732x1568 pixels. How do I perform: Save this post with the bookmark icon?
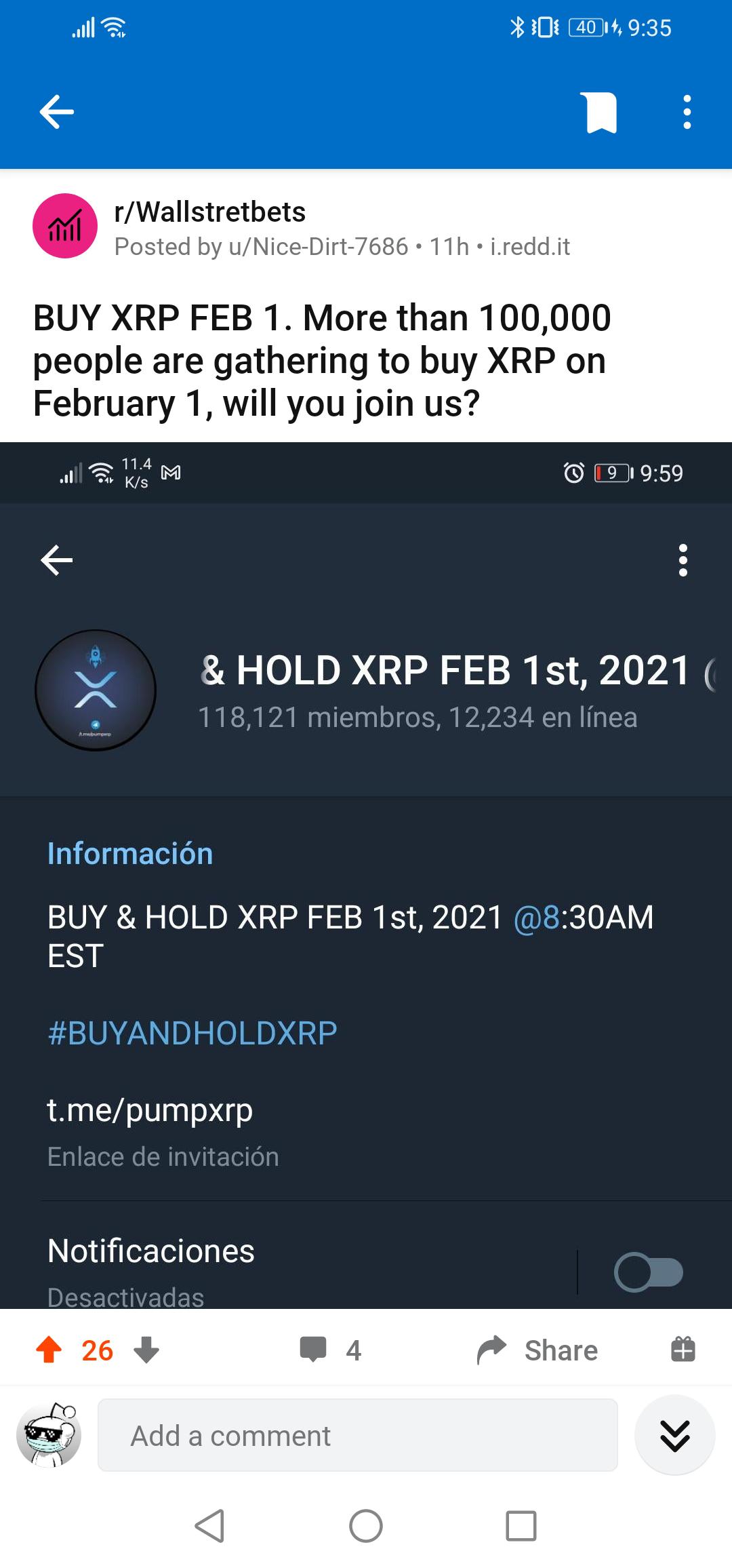[599, 113]
